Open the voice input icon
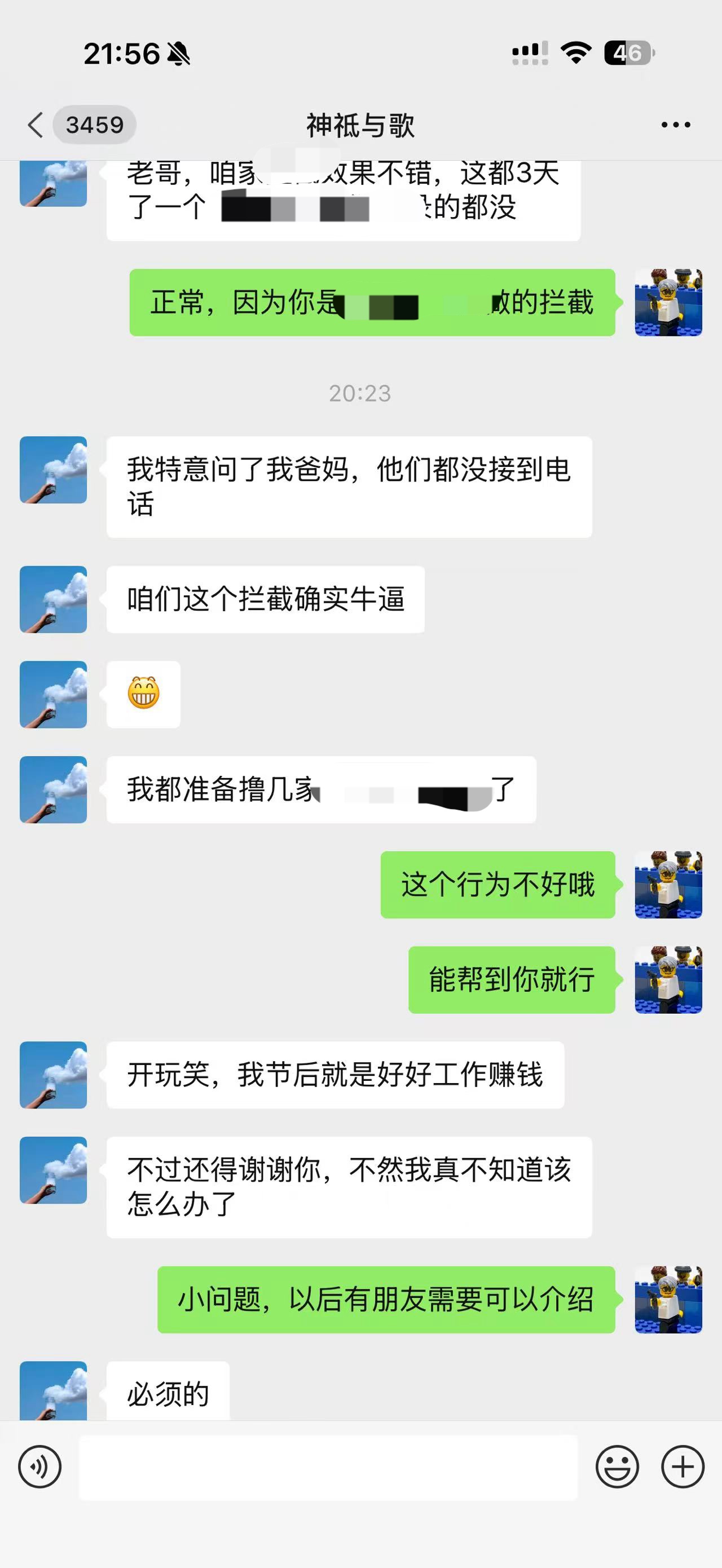This screenshot has width=722, height=1568. tap(39, 1467)
